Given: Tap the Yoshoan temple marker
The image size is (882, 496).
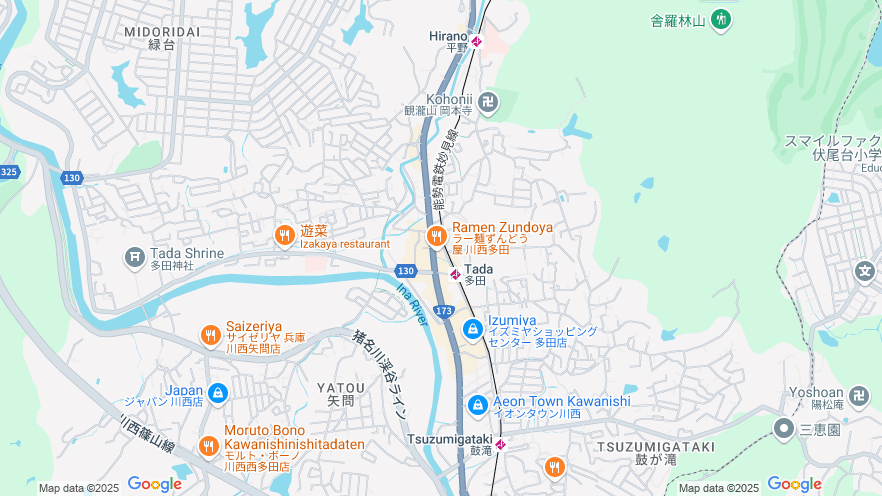Looking at the screenshot, I should click(x=860, y=395).
